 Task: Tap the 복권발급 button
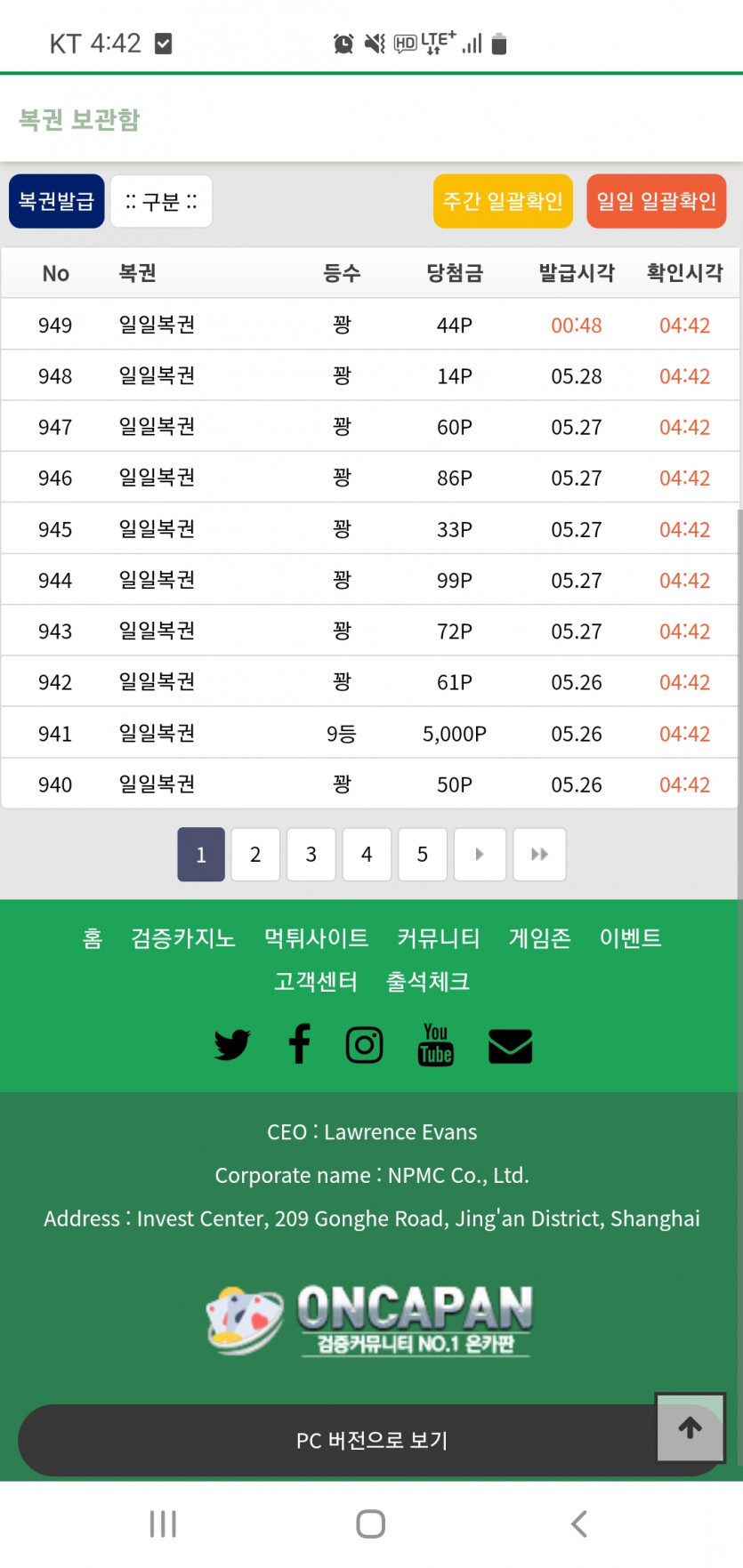point(57,202)
